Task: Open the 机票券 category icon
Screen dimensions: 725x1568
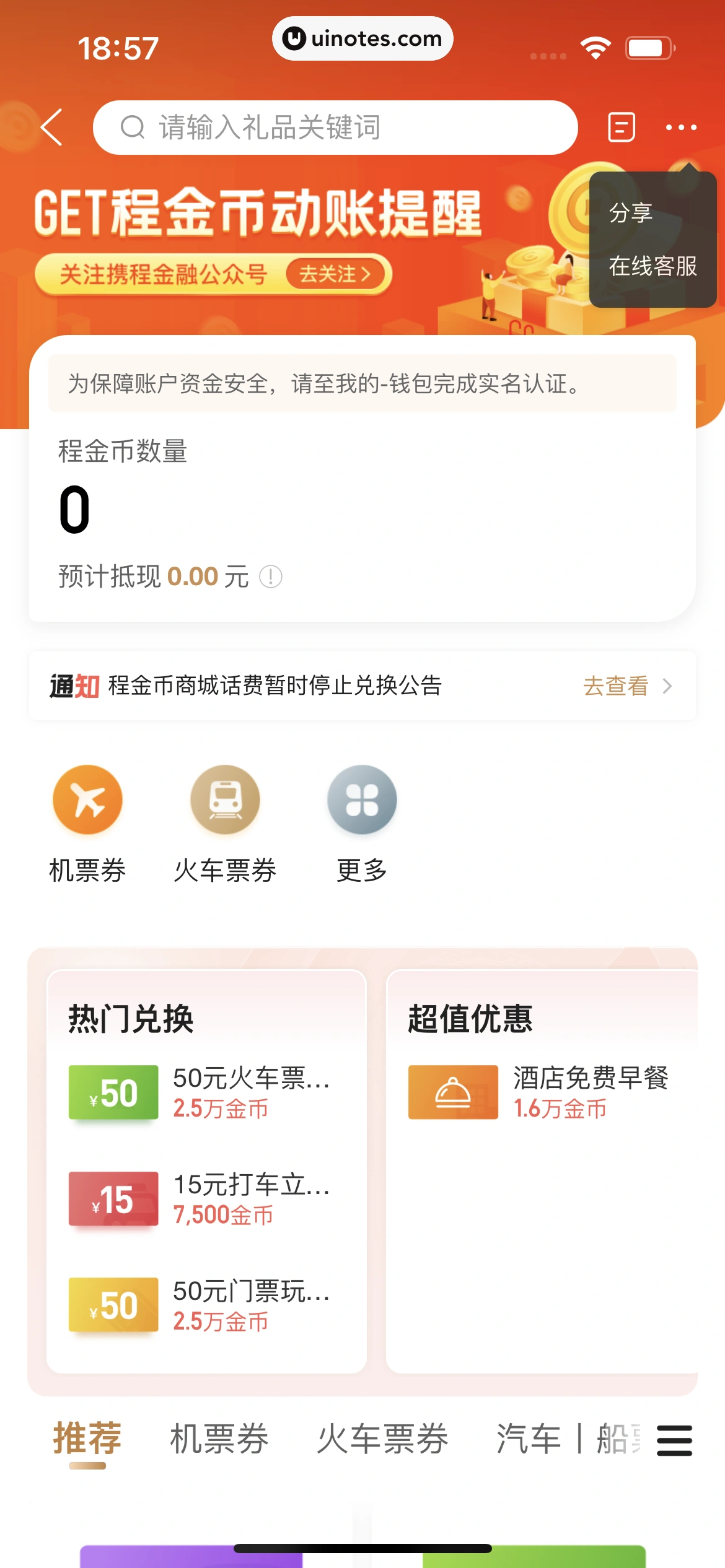Action: point(87,800)
